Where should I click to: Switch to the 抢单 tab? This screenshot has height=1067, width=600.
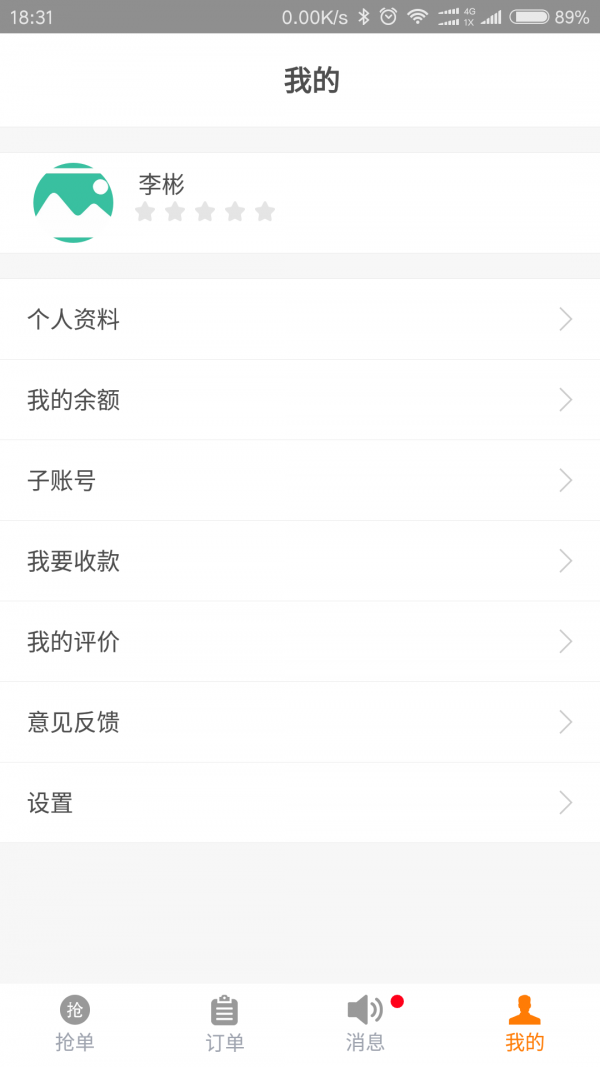(75, 1024)
